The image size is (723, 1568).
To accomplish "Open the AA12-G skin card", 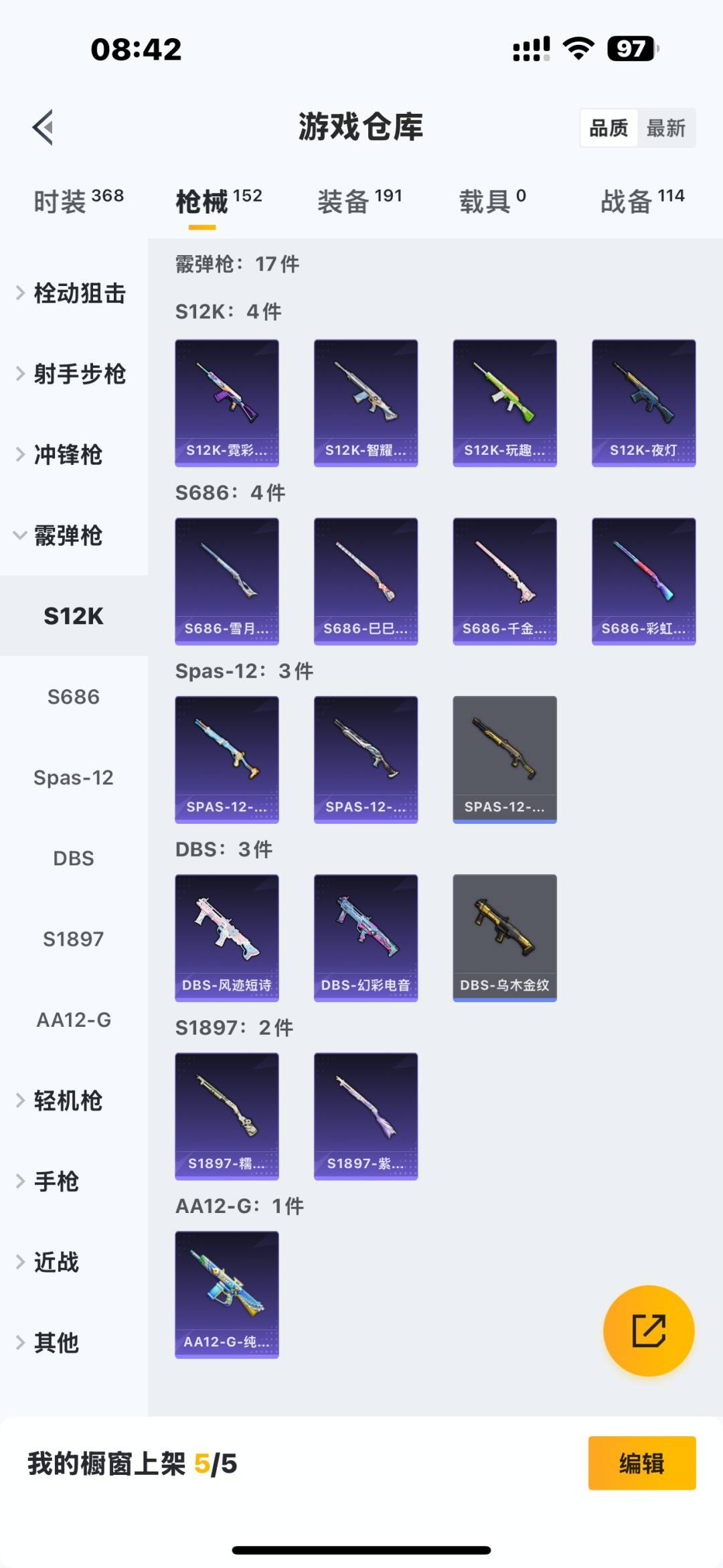I will point(227,1294).
